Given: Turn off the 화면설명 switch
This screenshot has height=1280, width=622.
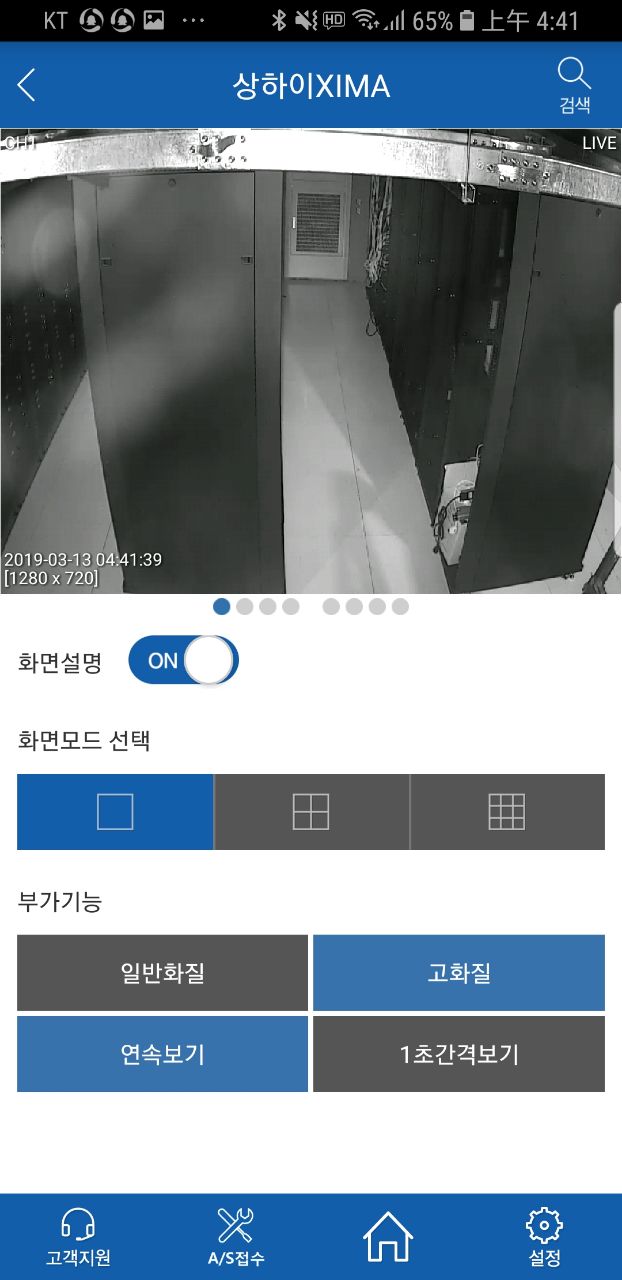Looking at the screenshot, I should [183, 661].
